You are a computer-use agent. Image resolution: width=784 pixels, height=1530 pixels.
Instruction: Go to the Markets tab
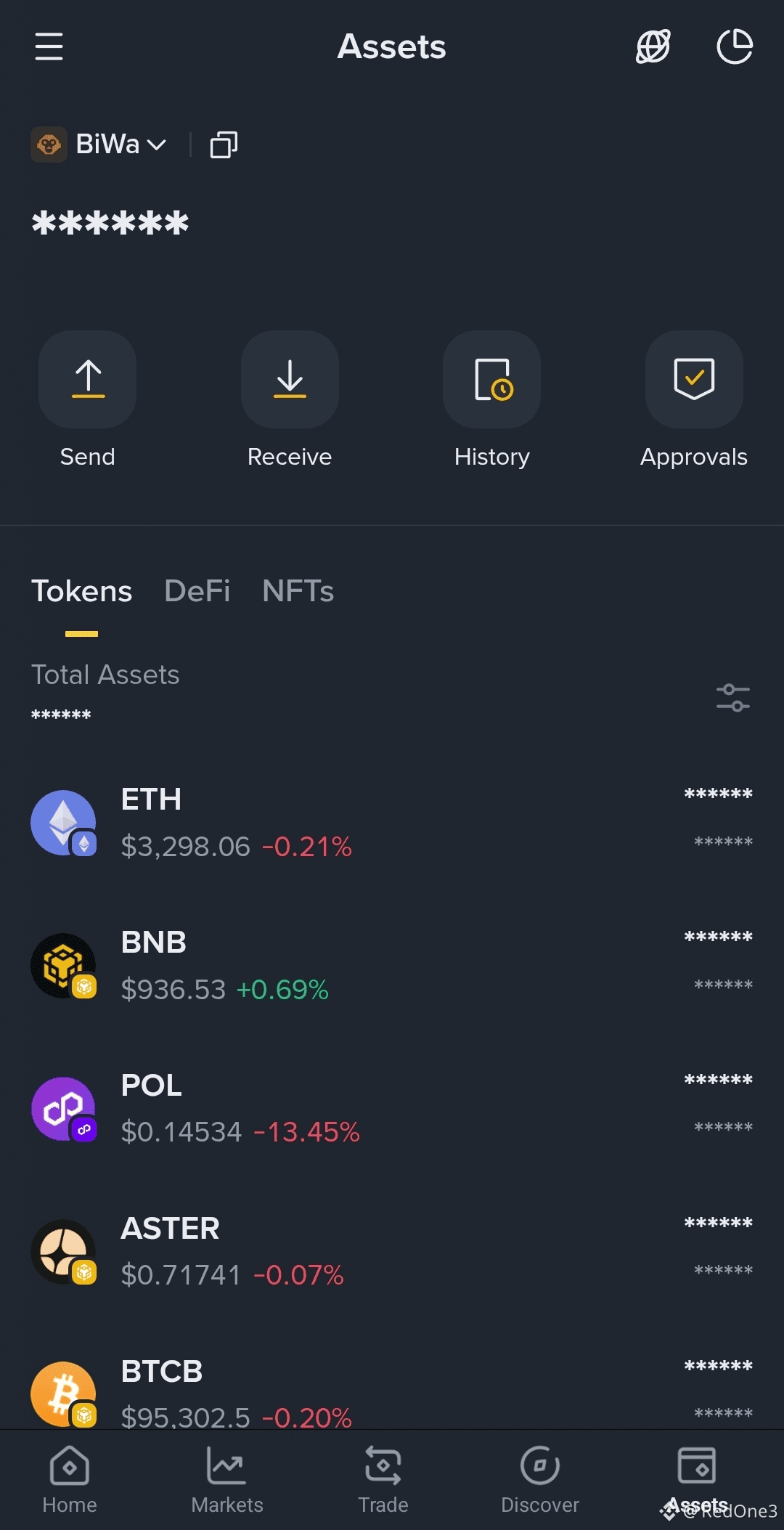227,1479
